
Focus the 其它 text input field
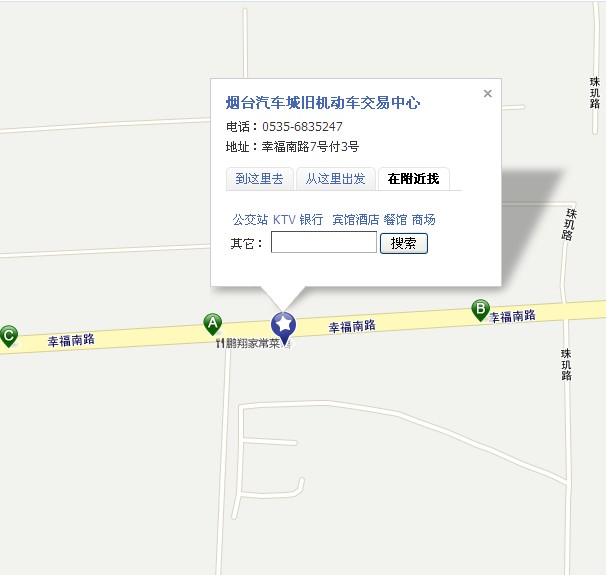coord(323,243)
